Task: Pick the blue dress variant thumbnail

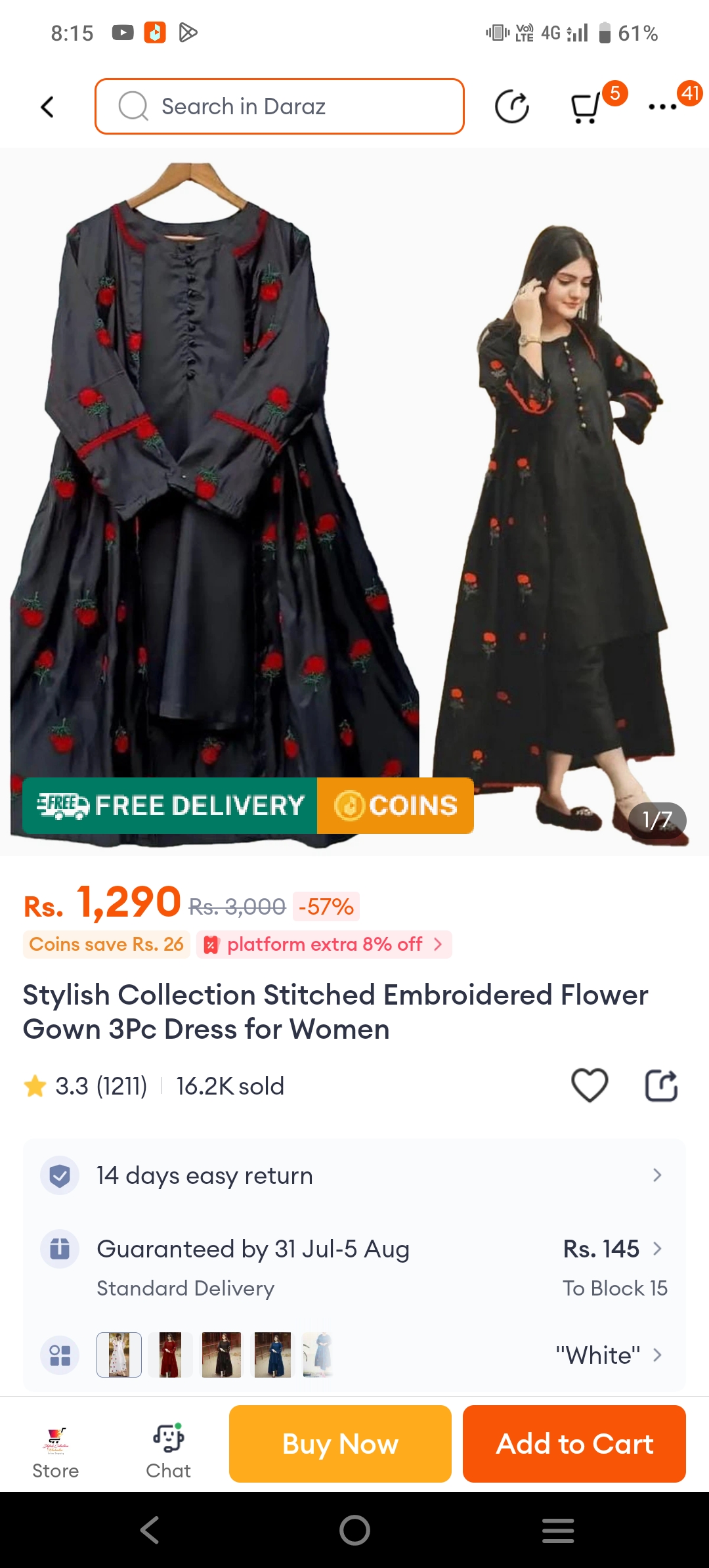Action: 272,1355
